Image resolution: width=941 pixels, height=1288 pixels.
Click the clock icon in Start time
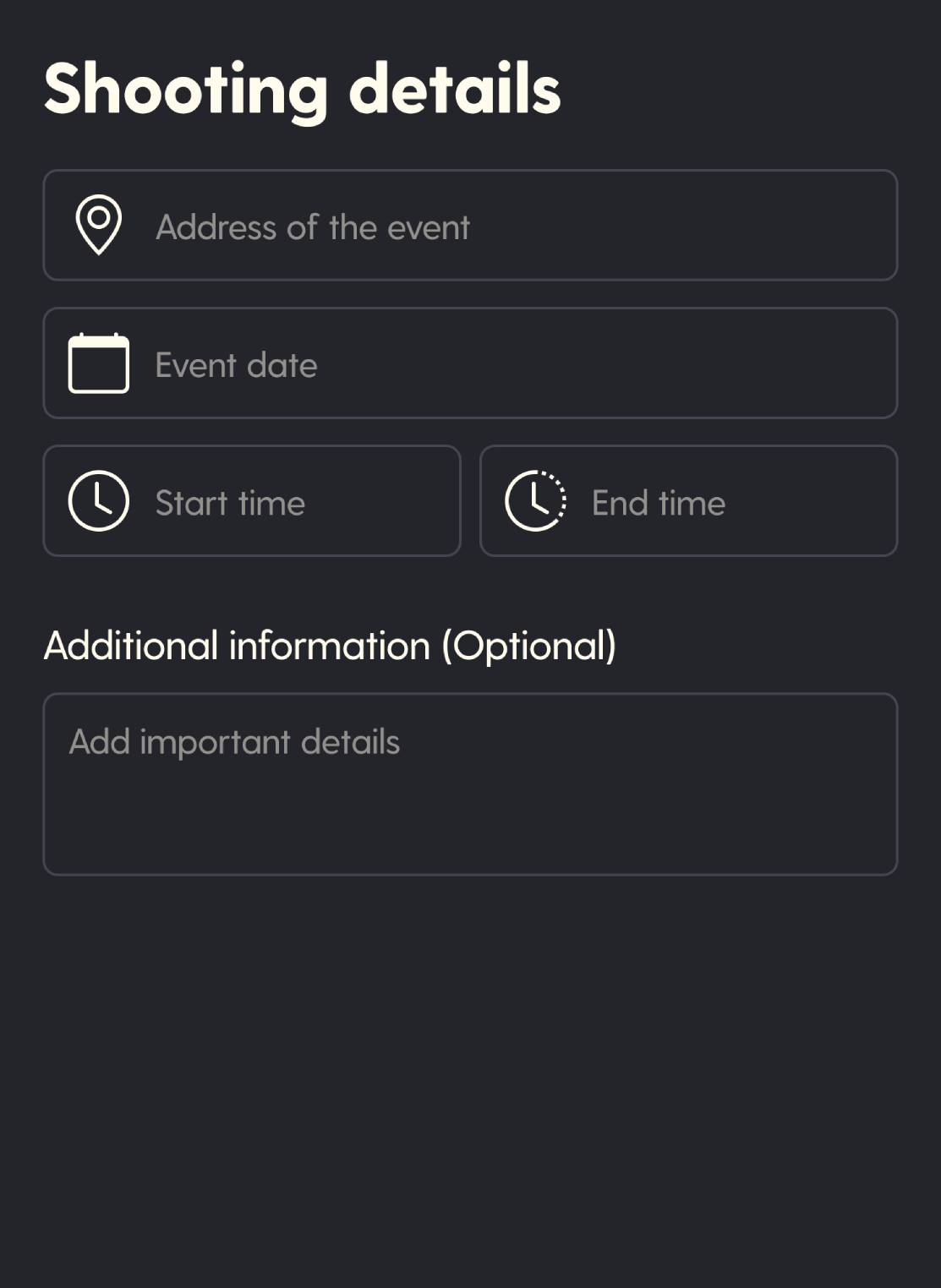click(99, 500)
